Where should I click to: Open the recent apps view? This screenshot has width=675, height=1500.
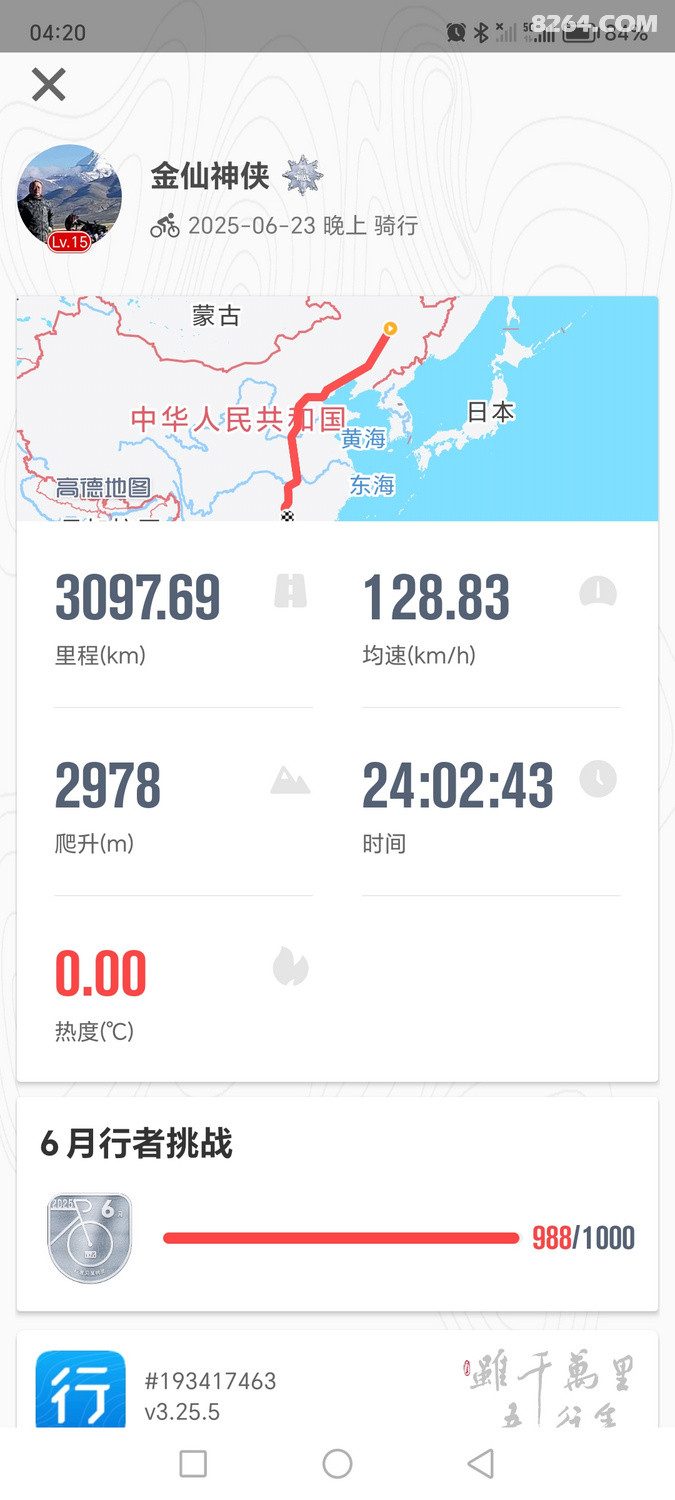click(193, 1464)
